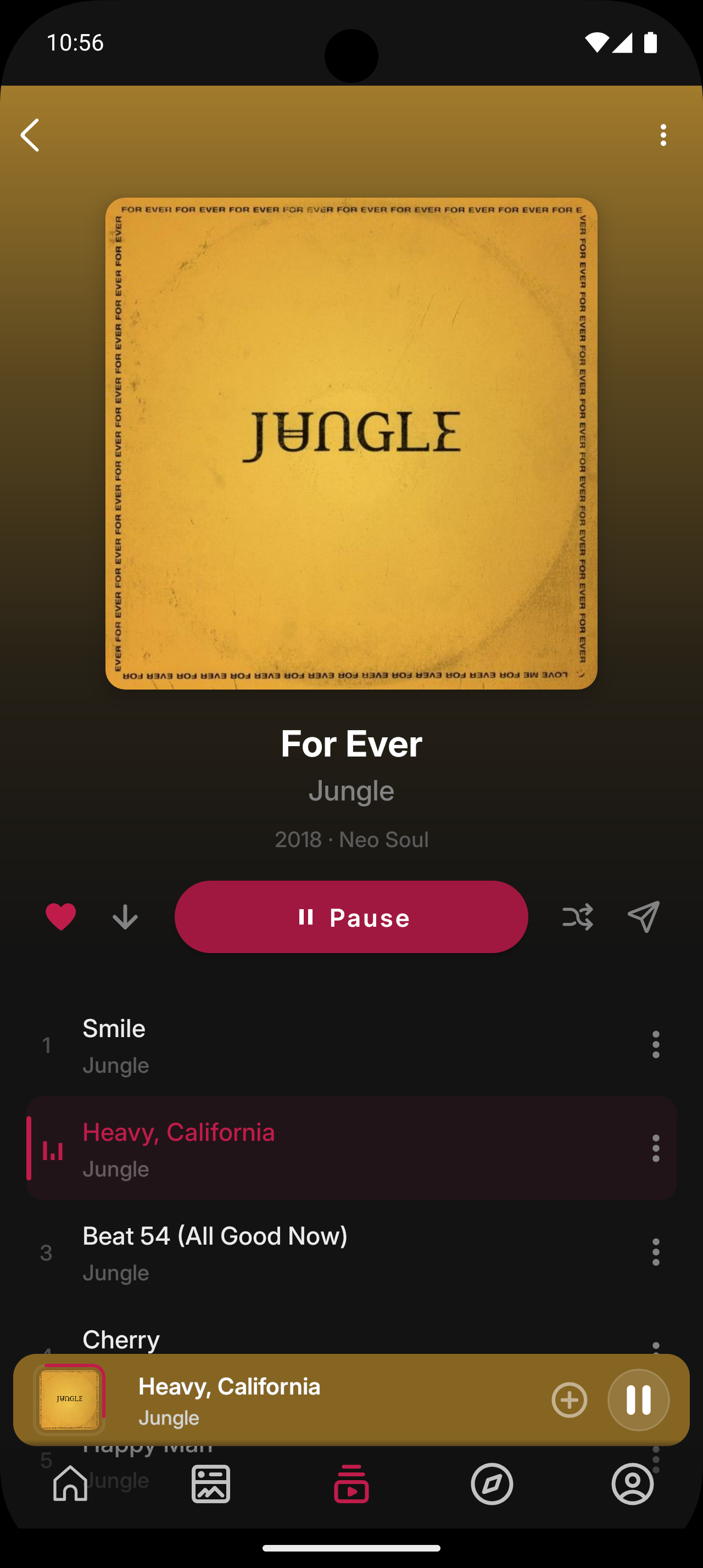The image size is (703, 1568).
Task: Switch to the Home tab
Action: pyautogui.click(x=71, y=1484)
